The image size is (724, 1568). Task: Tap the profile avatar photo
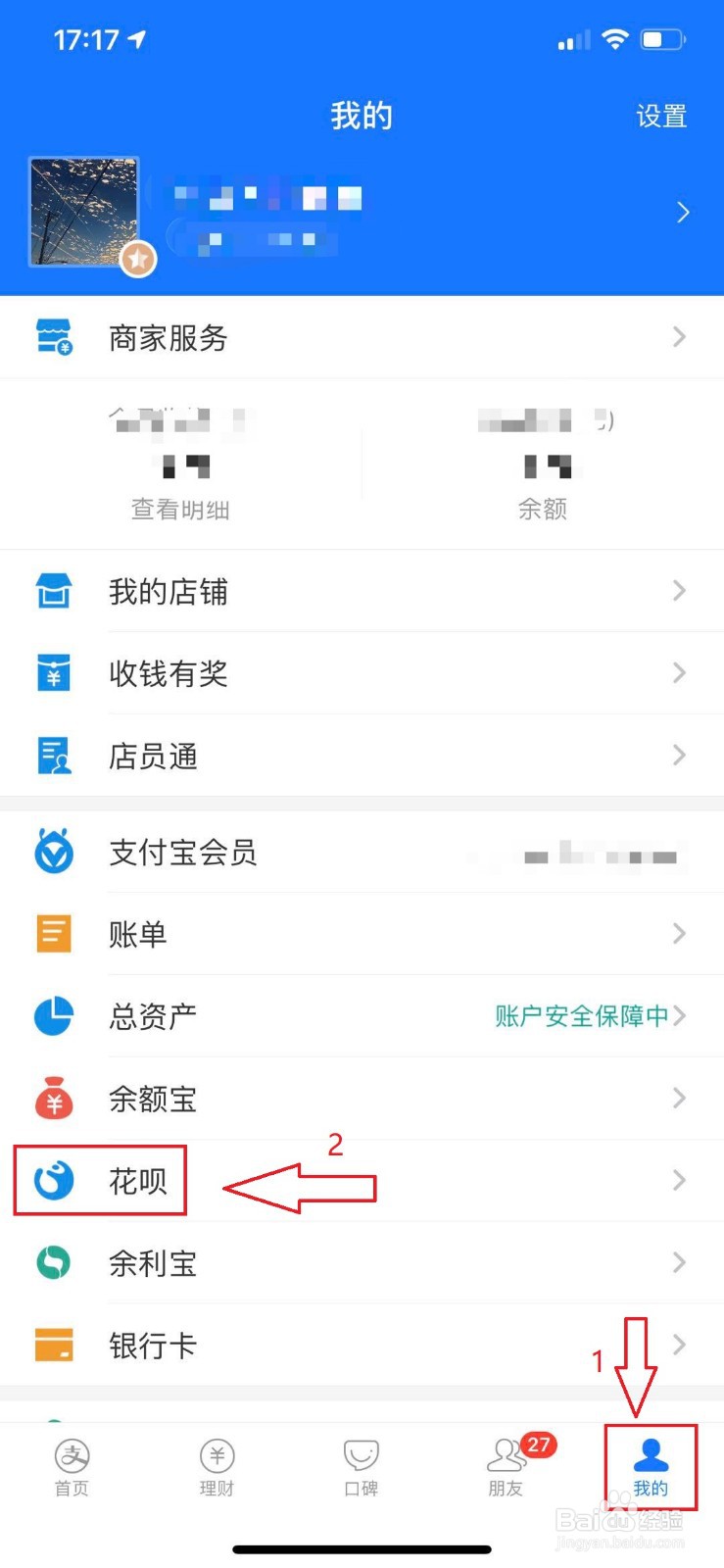point(84,209)
